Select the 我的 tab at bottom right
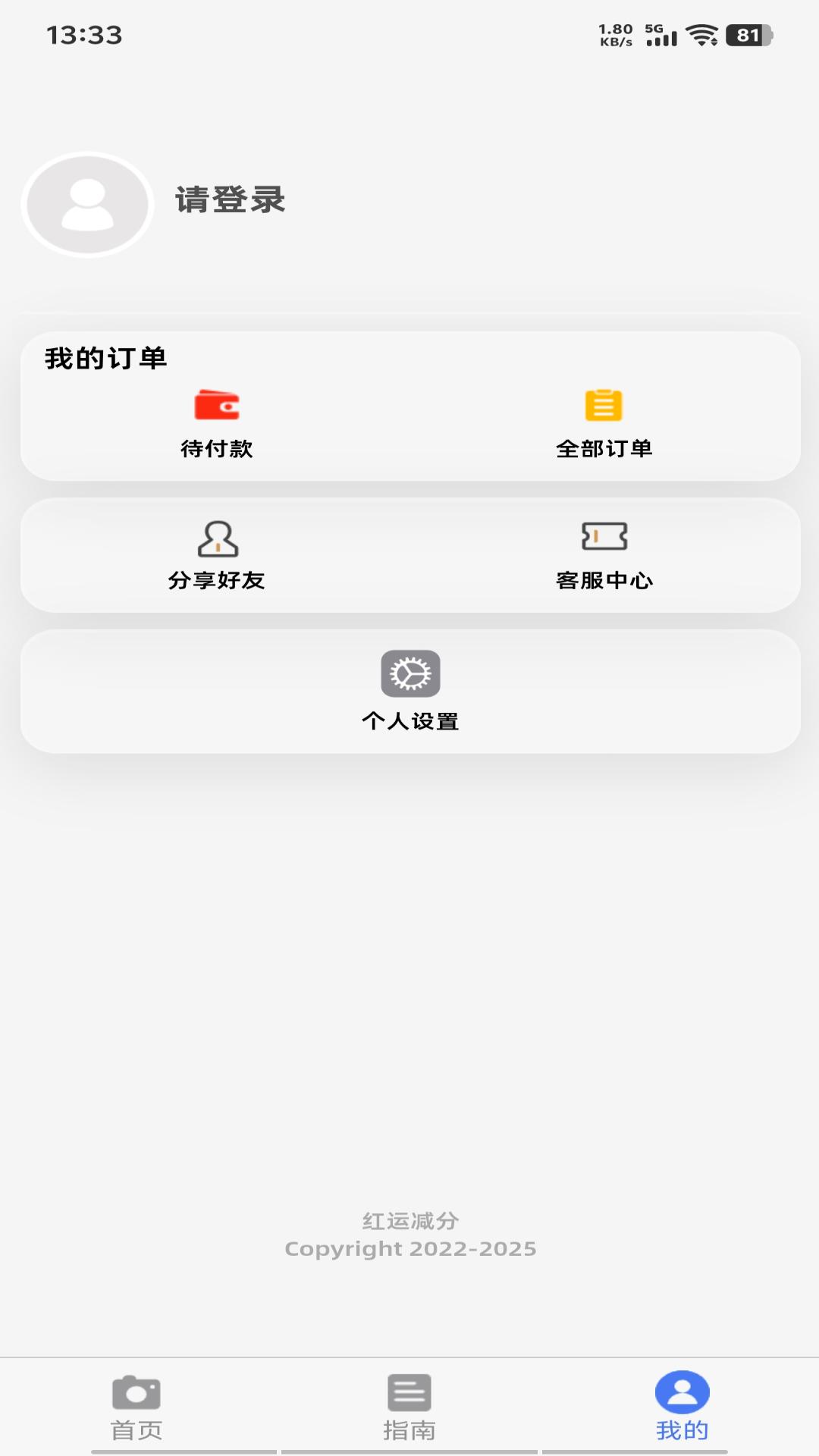 click(683, 1429)
